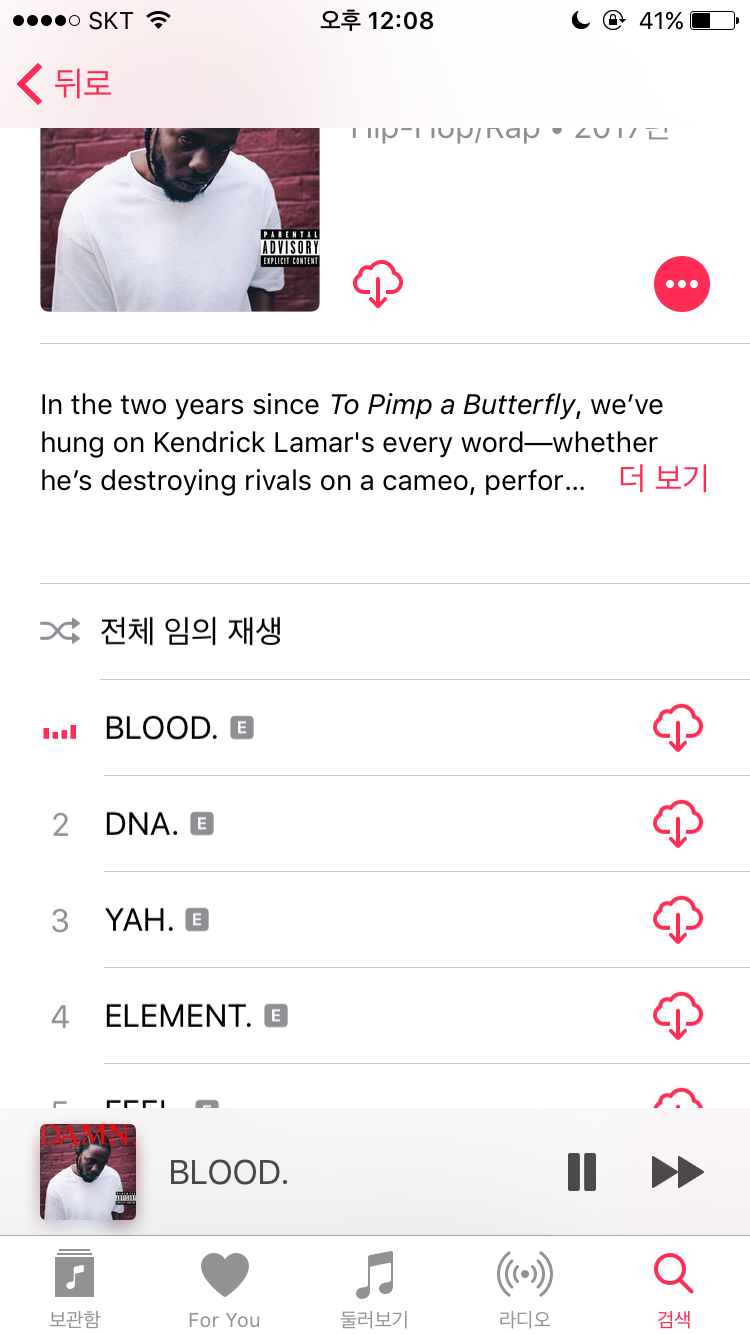Switch to the 둘러보기 tab

coord(374,1288)
